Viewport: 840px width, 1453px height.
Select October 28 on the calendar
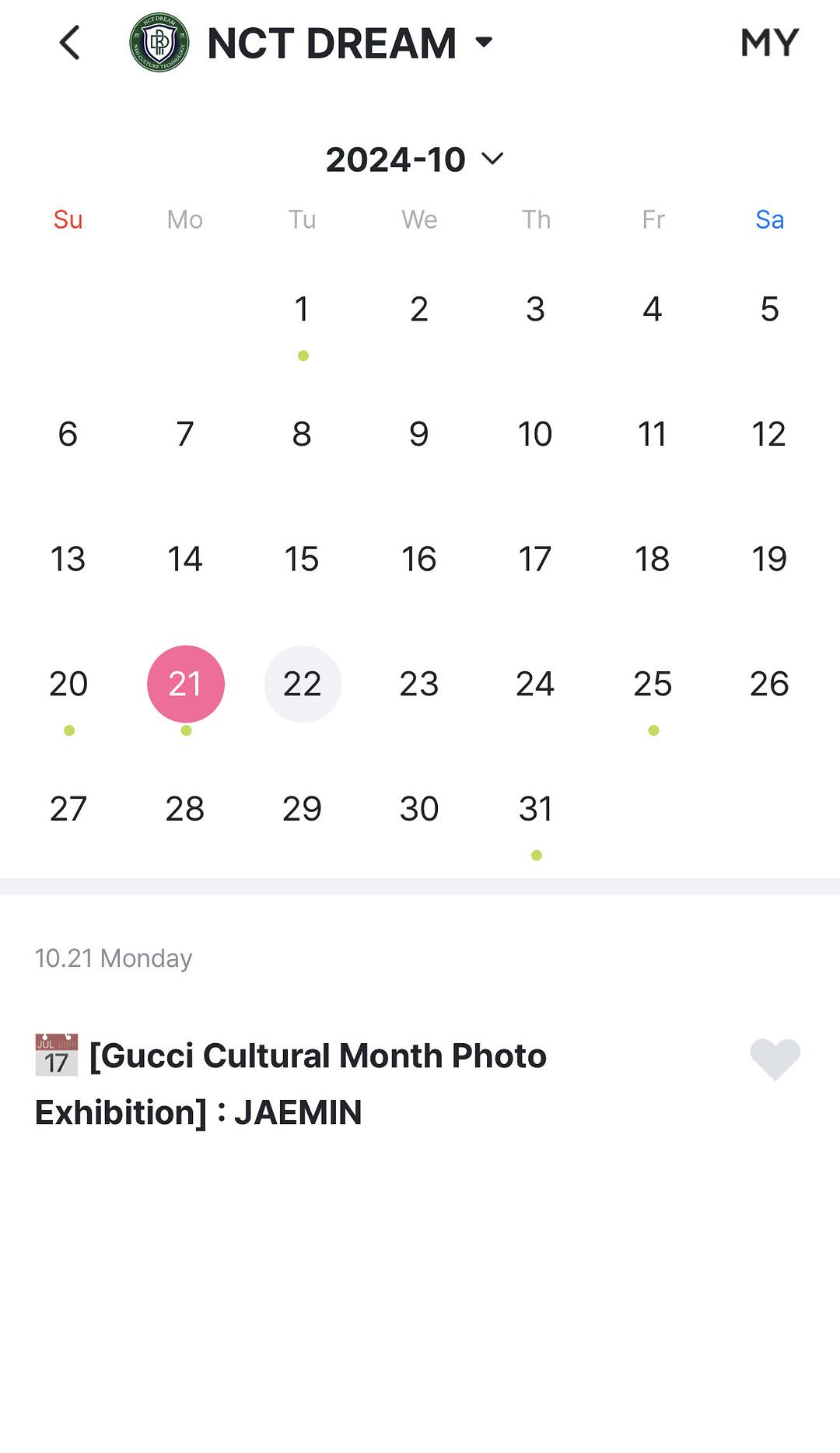(x=185, y=809)
